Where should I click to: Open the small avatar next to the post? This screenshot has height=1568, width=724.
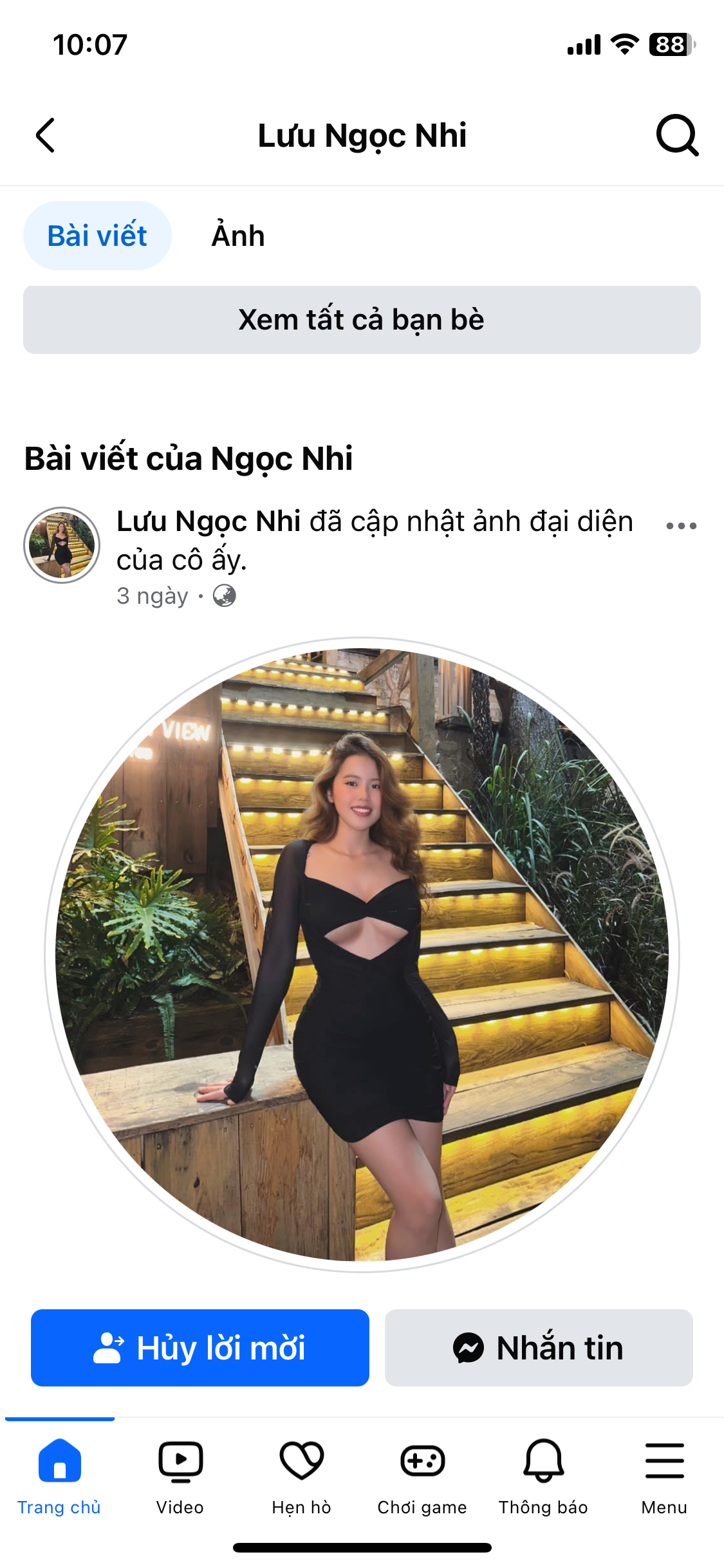(62, 545)
